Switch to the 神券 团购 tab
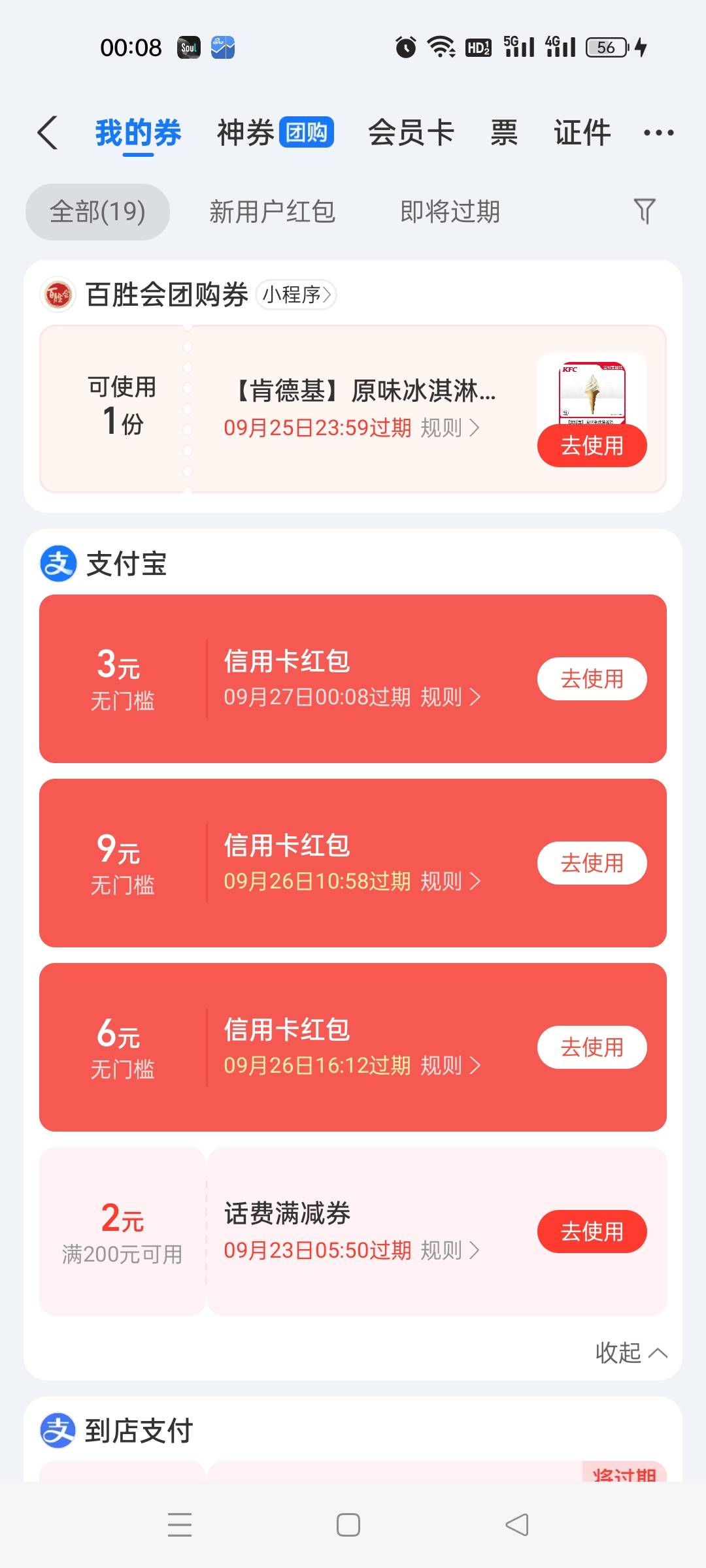The width and height of the screenshot is (706, 1568). (x=275, y=133)
